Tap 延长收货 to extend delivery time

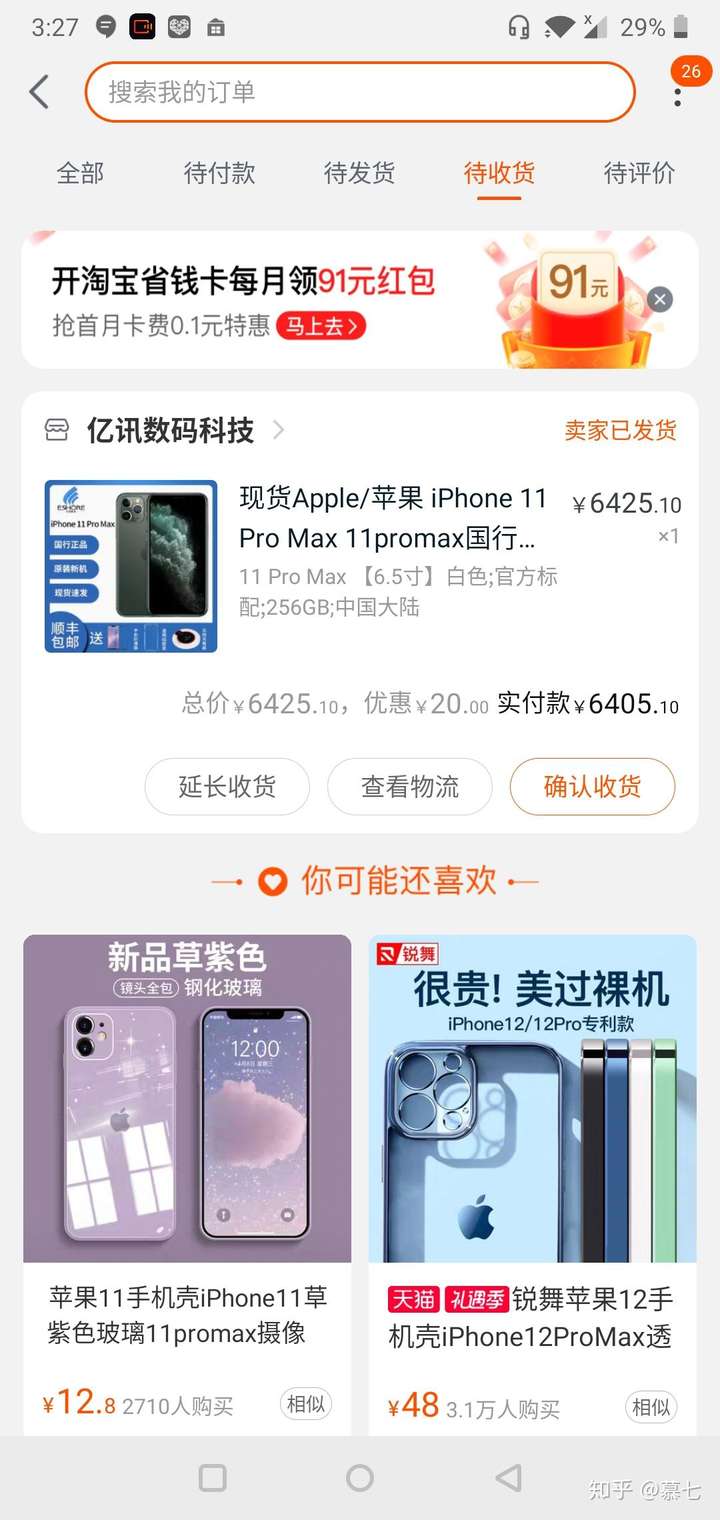[x=226, y=786]
